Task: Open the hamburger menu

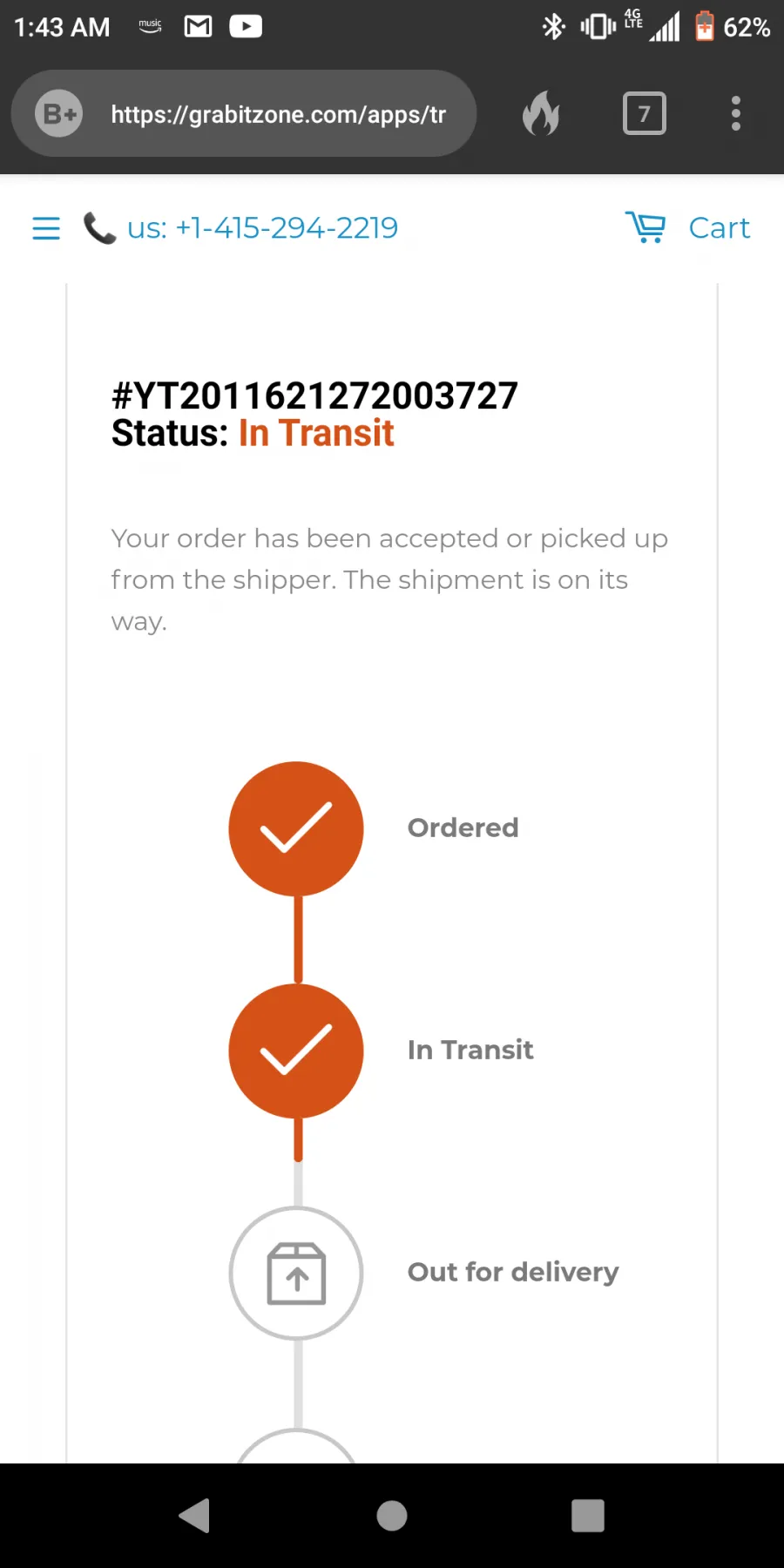Action: click(46, 228)
